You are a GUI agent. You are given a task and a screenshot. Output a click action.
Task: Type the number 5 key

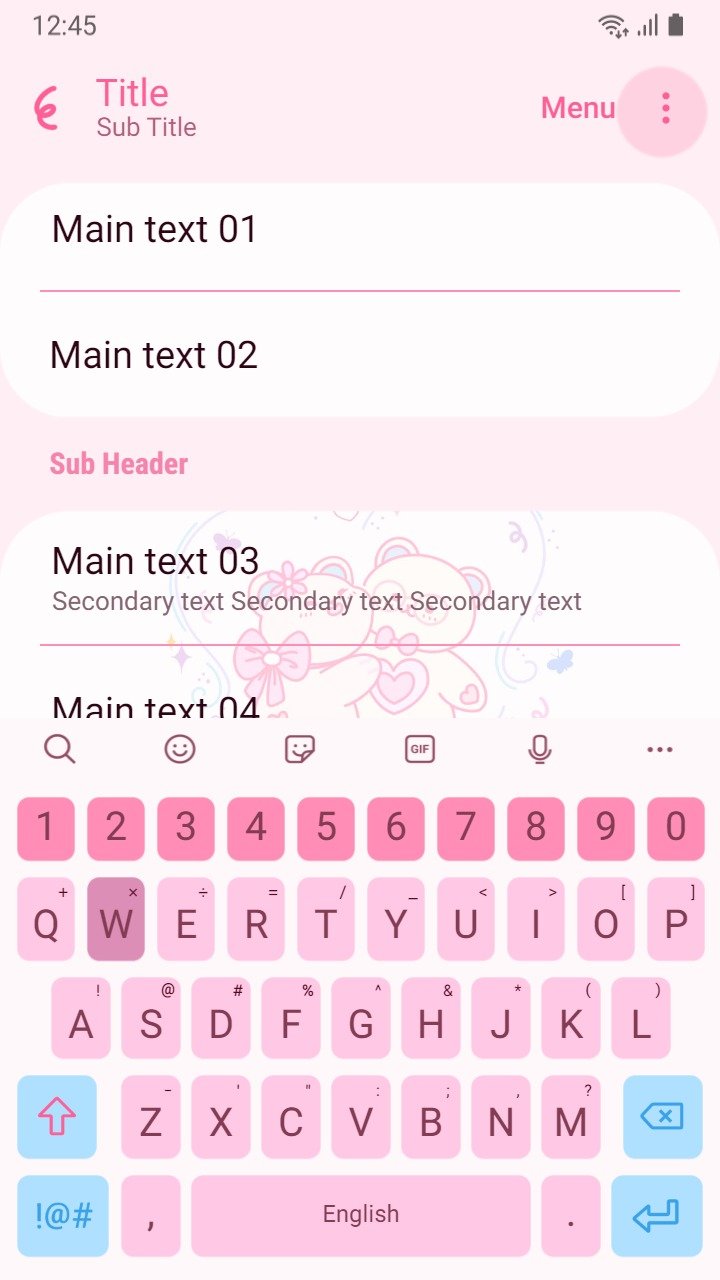[326, 828]
